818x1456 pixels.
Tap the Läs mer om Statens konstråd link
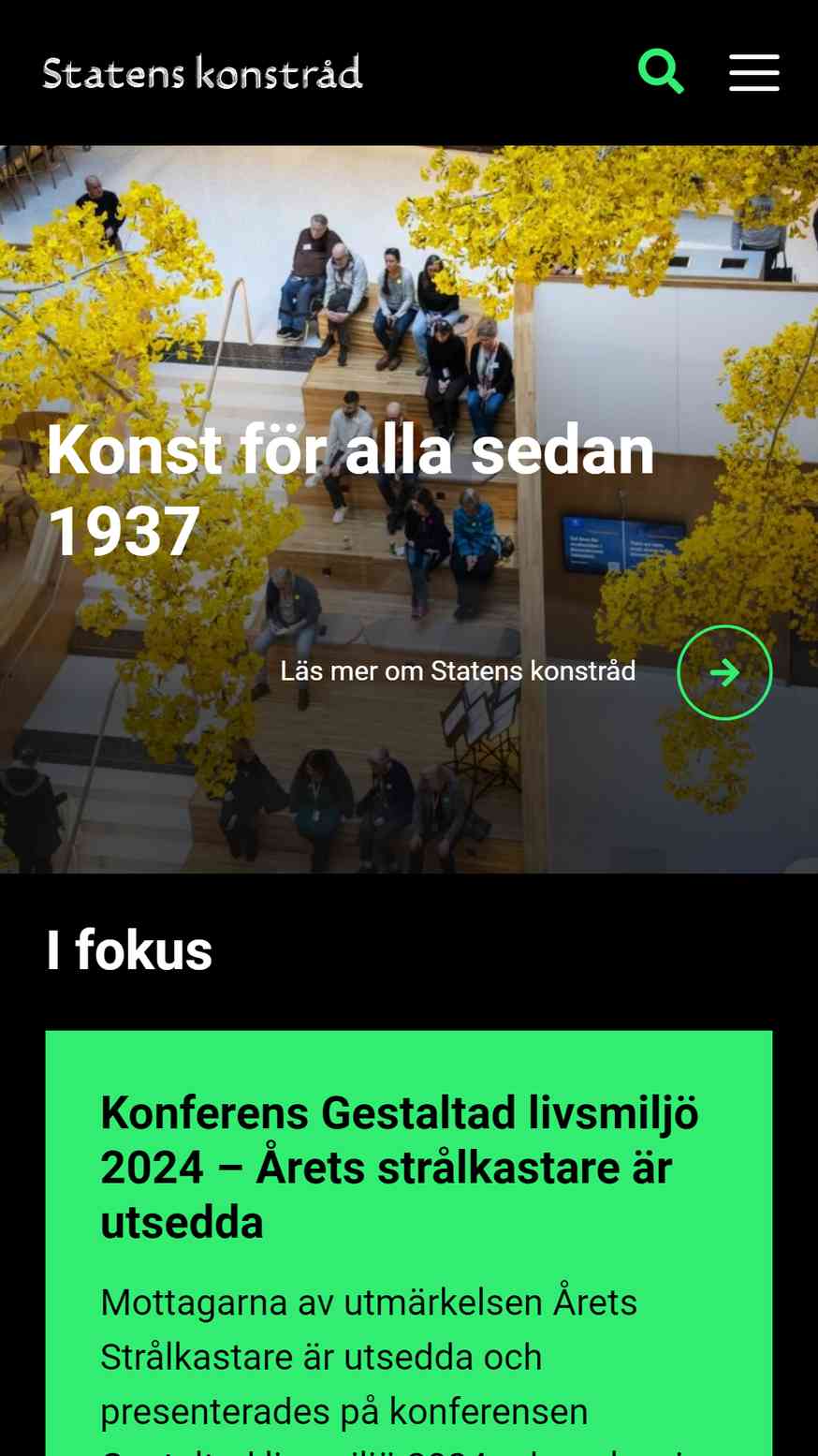[x=458, y=671]
